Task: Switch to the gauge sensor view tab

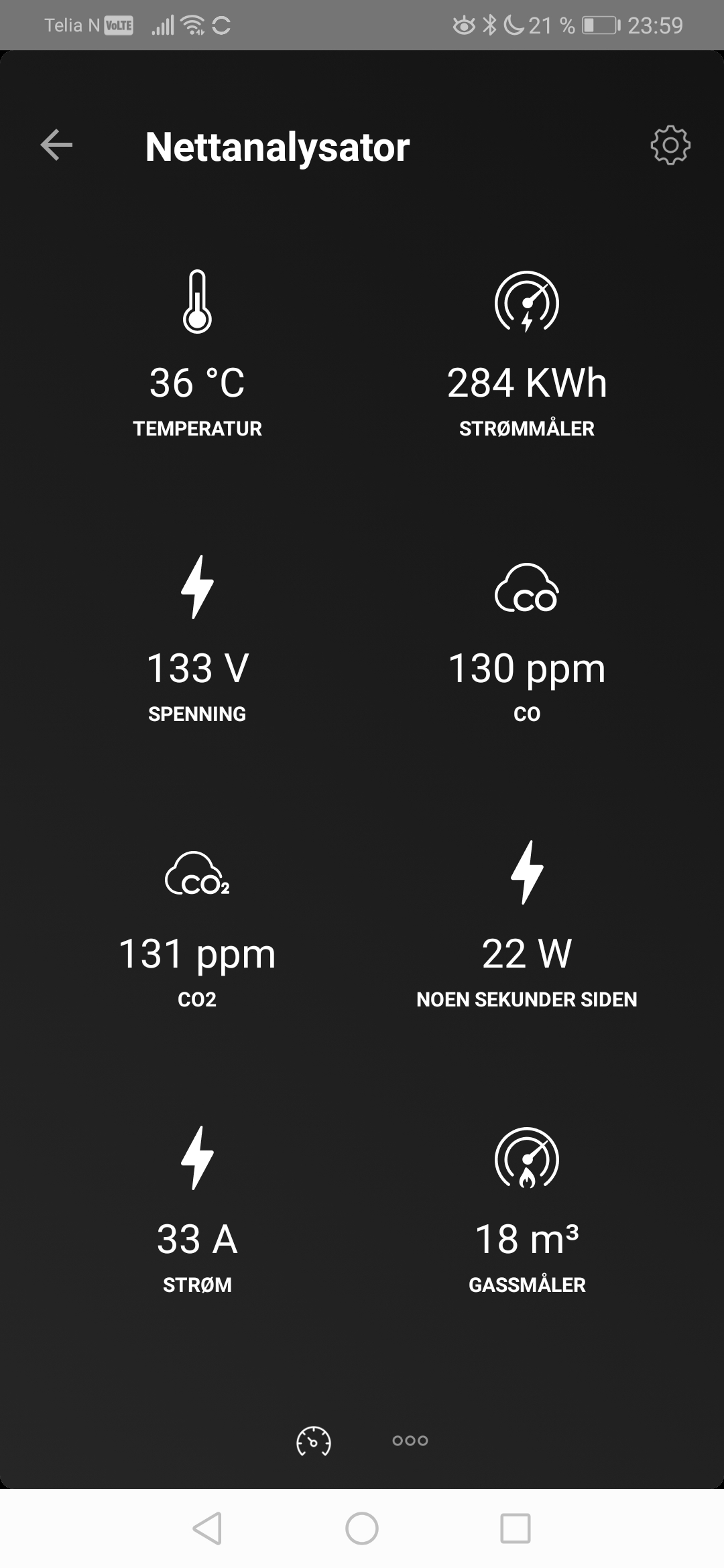Action: tap(314, 1441)
